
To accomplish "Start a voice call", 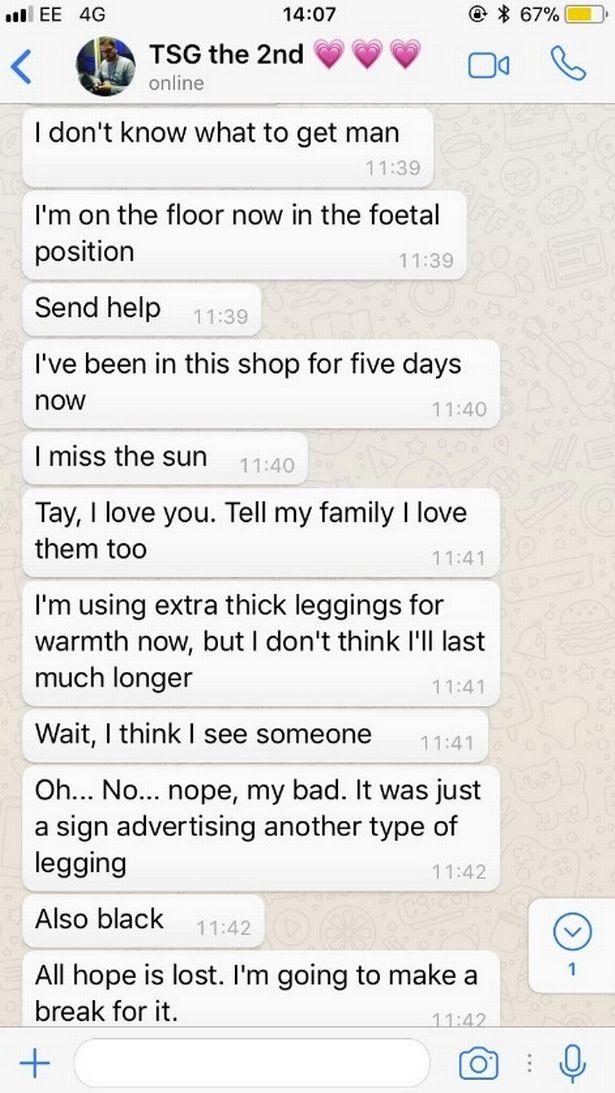I will [568, 65].
